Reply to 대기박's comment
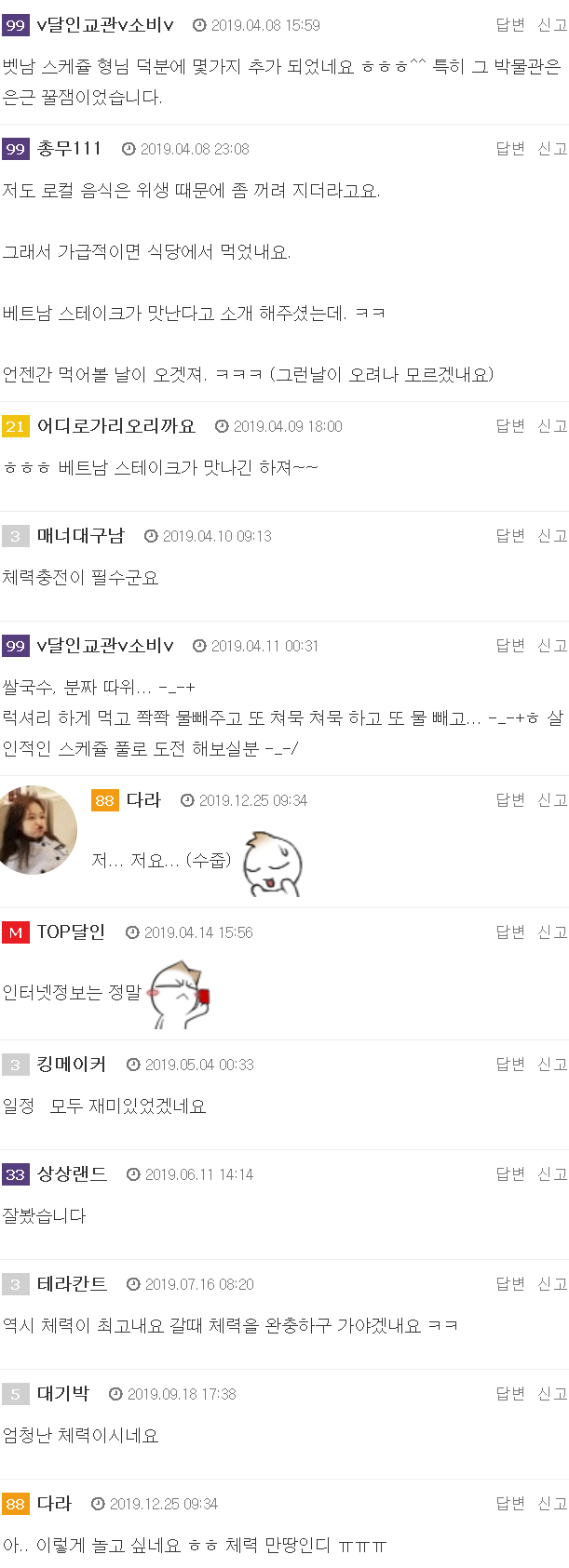The image size is (569, 1568). coord(510,1394)
